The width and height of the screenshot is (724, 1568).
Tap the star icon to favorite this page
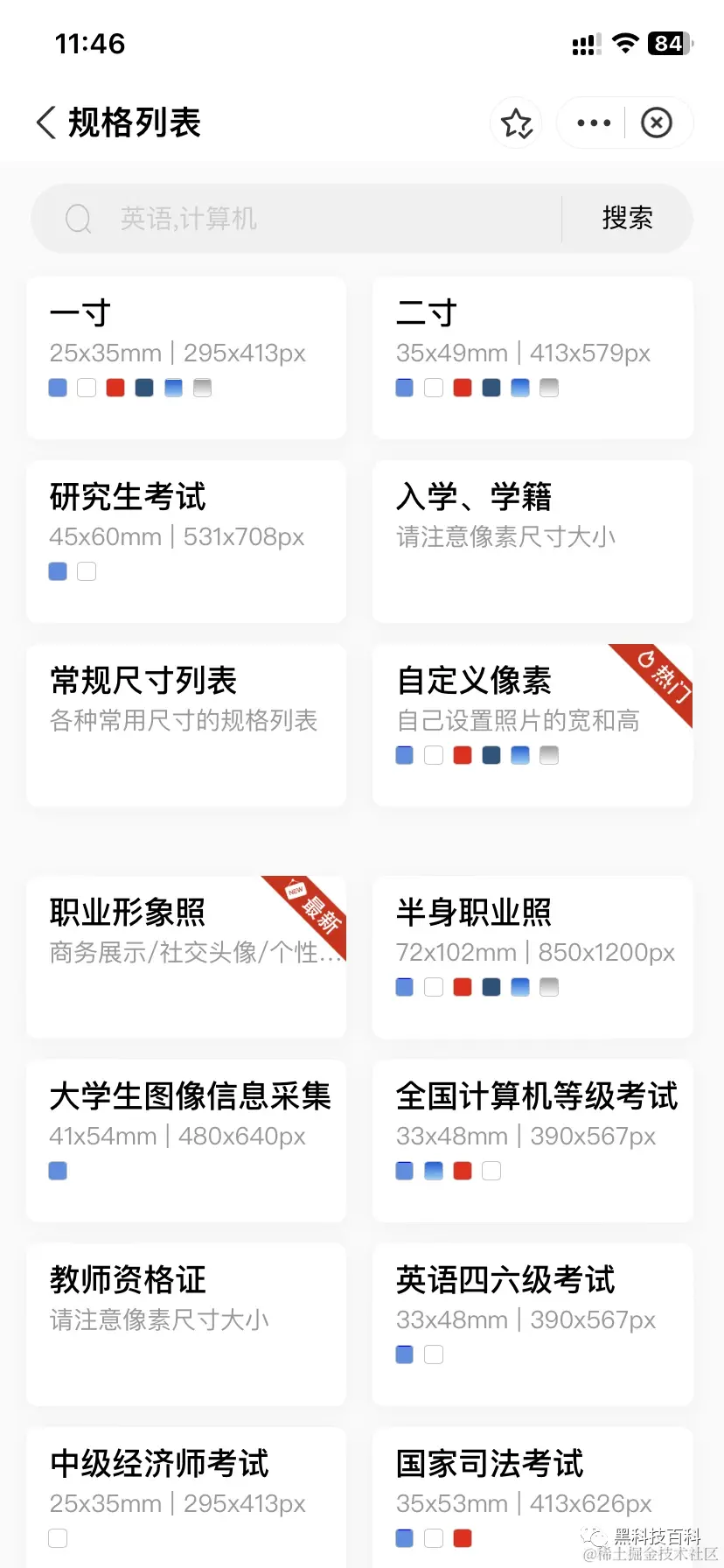[516, 122]
